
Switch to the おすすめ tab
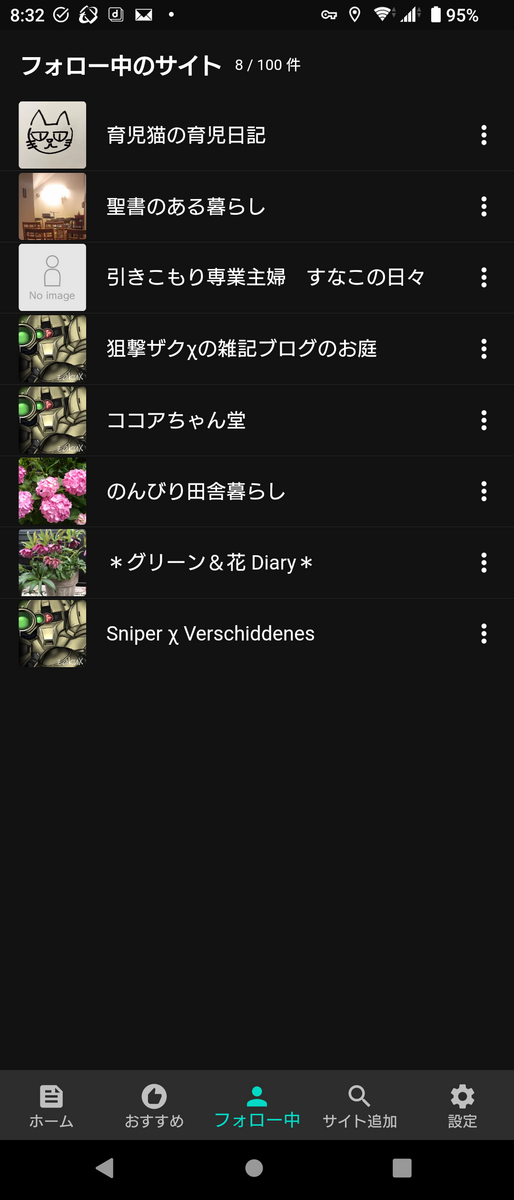coord(154,1106)
